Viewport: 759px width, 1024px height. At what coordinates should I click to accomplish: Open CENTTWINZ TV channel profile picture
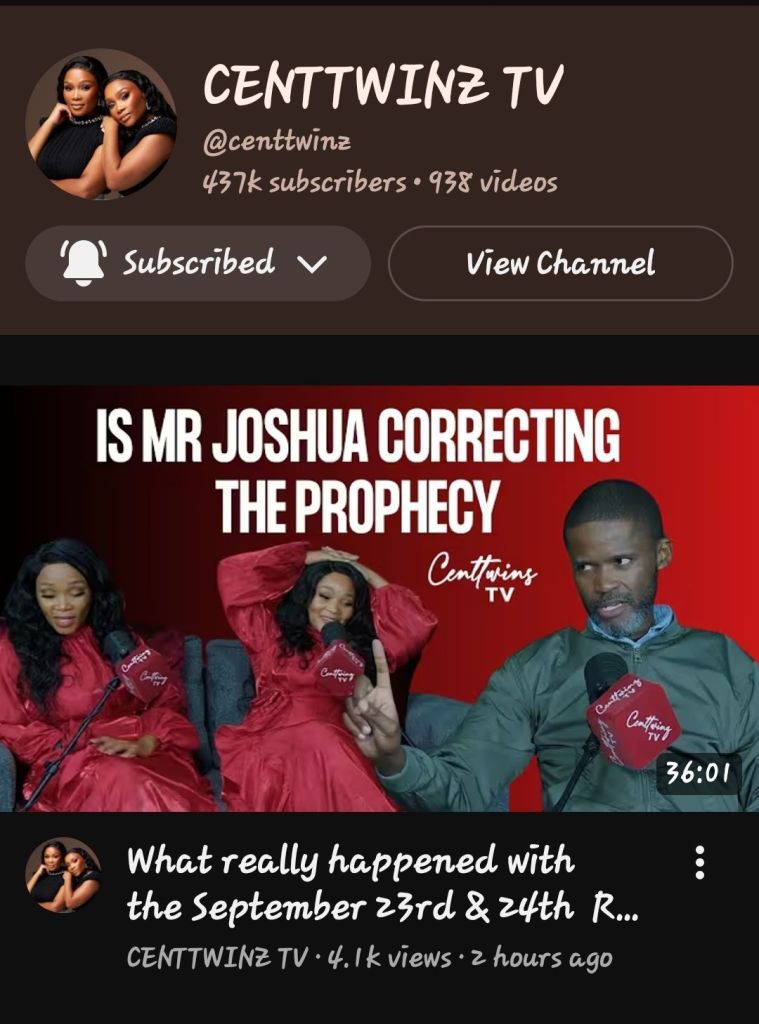click(x=101, y=123)
